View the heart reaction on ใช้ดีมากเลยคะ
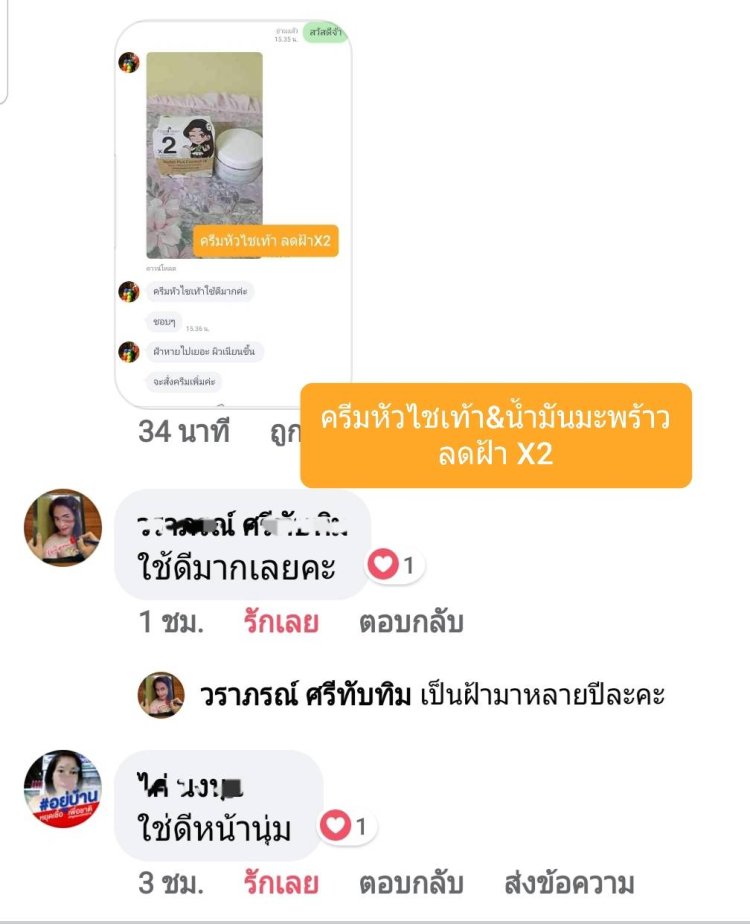 click(395, 566)
